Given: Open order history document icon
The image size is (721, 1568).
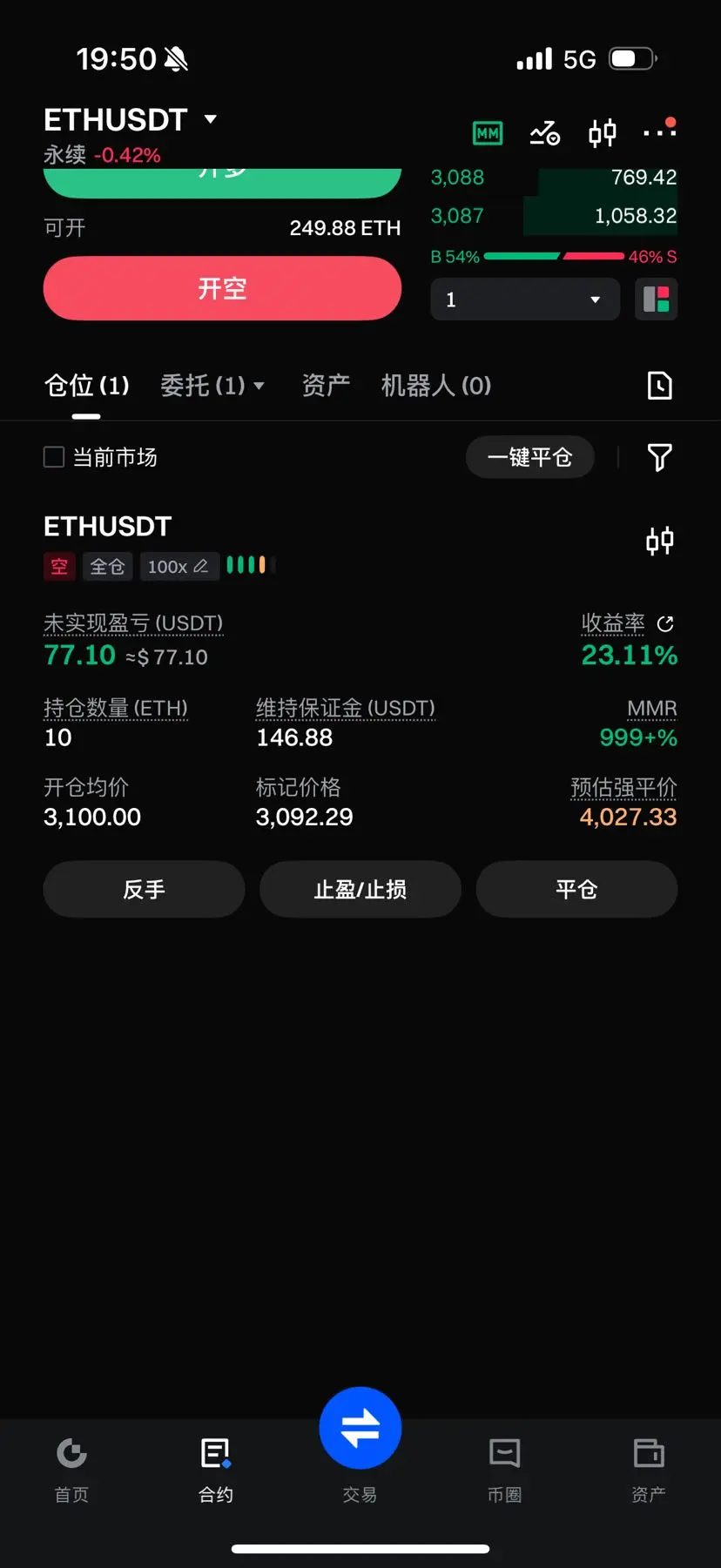Looking at the screenshot, I should (659, 385).
